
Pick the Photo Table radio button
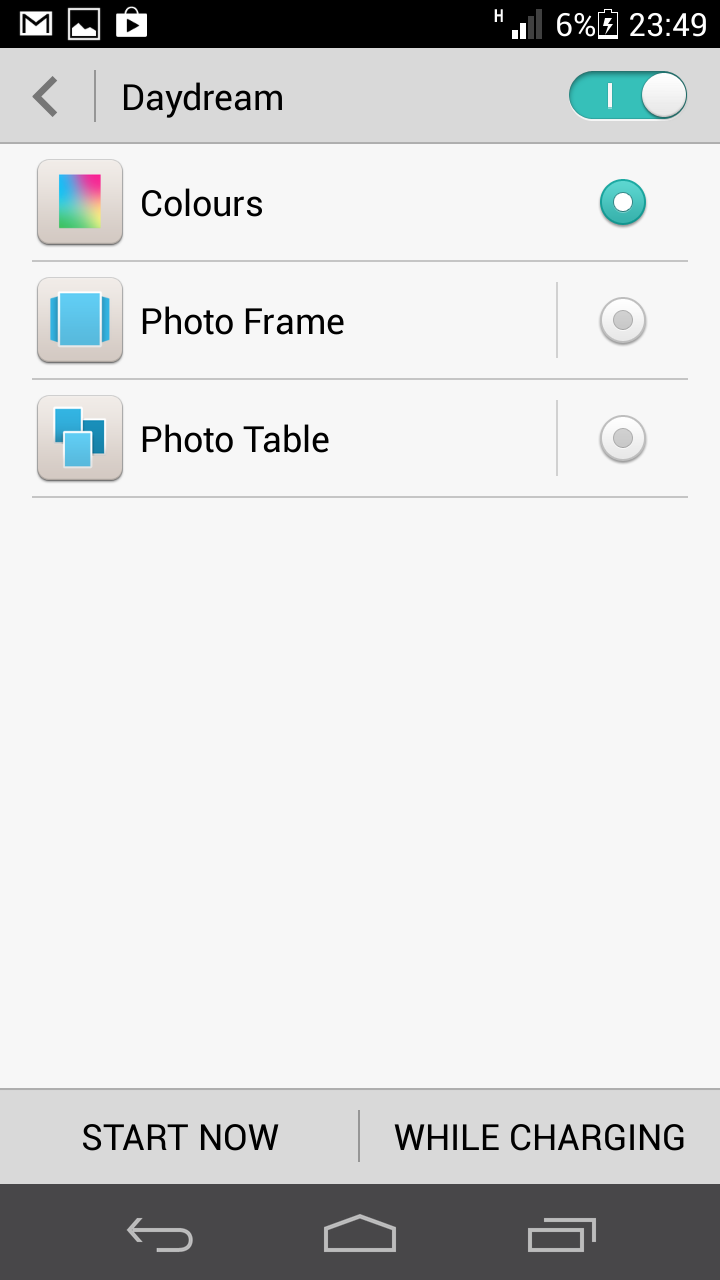pos(623,439)
